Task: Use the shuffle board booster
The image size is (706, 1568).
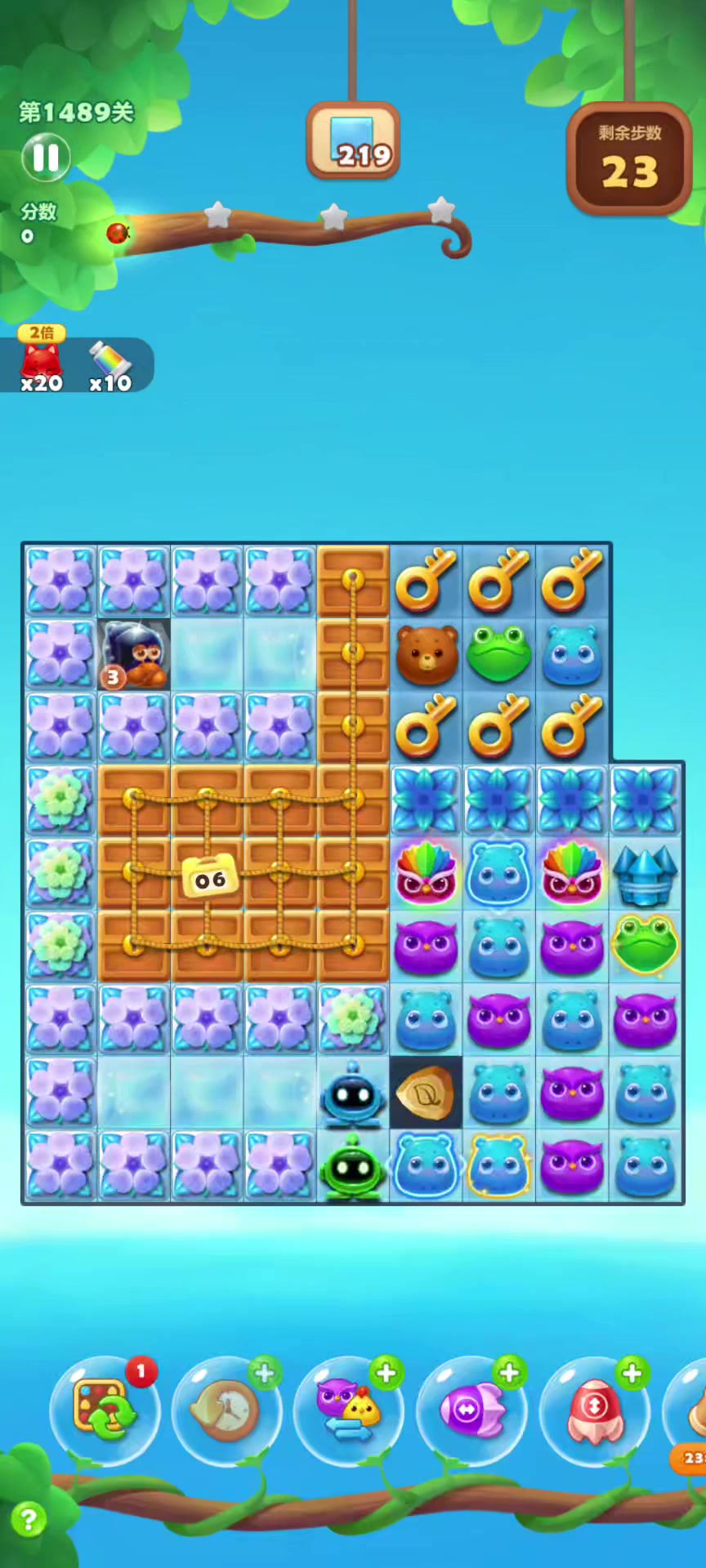Action: [x=104, y=1408]
